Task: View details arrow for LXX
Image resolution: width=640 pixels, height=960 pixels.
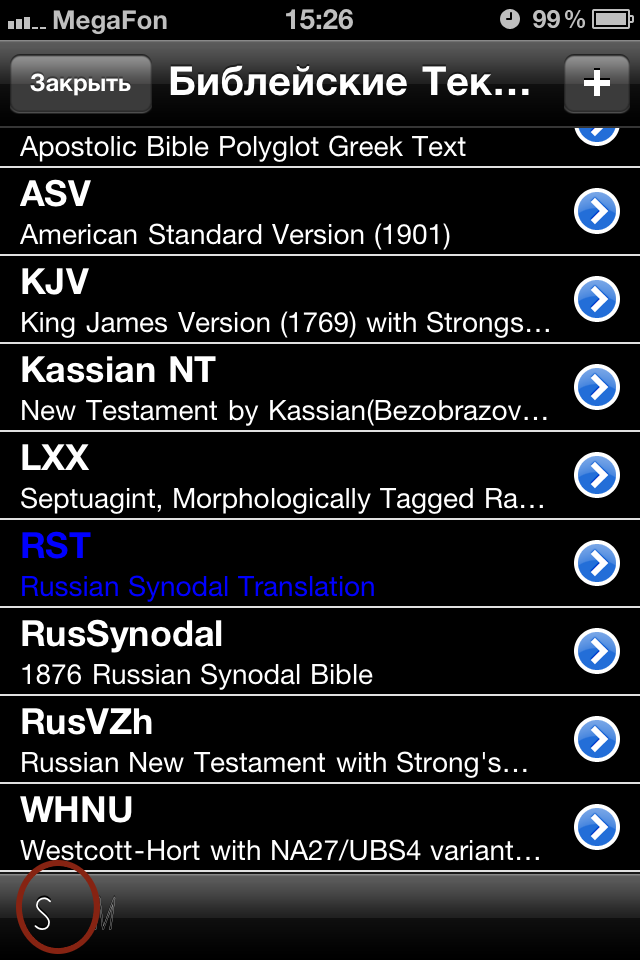Action: click(597, 475)
